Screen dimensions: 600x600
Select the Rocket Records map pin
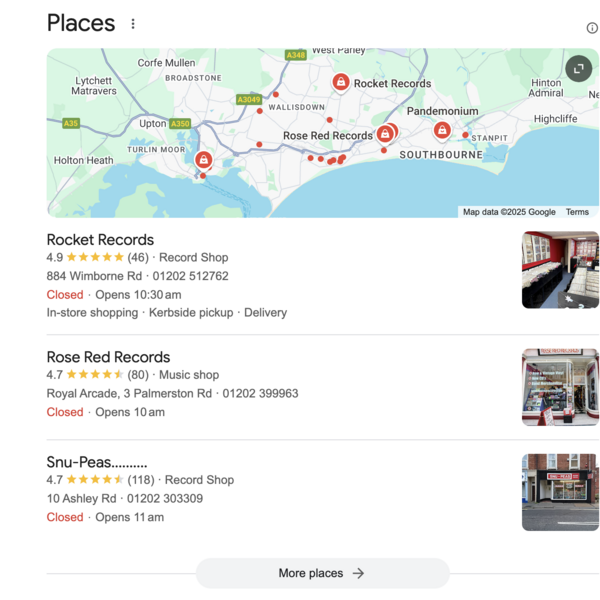coord(341,82)
